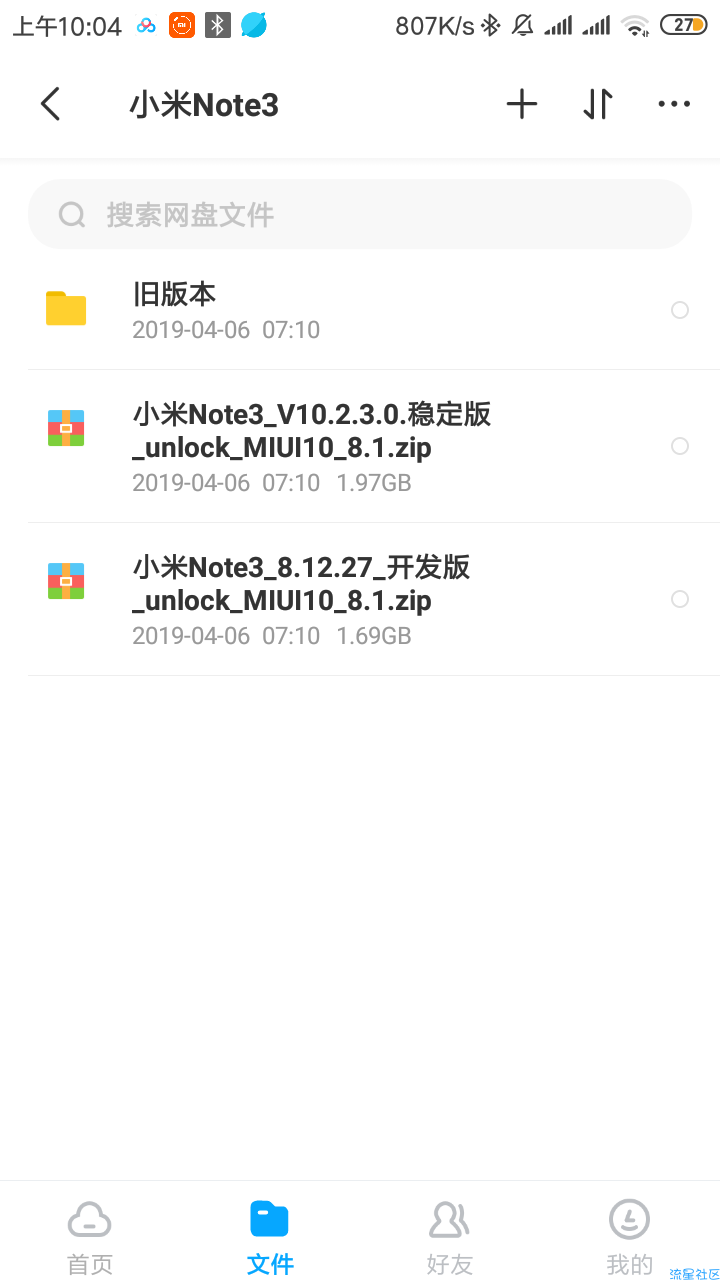The height and width of the screenshot is (1280, 720).
Task: Select the 稳定版 zip file's circle checkbox
Action: click(680, 446)
